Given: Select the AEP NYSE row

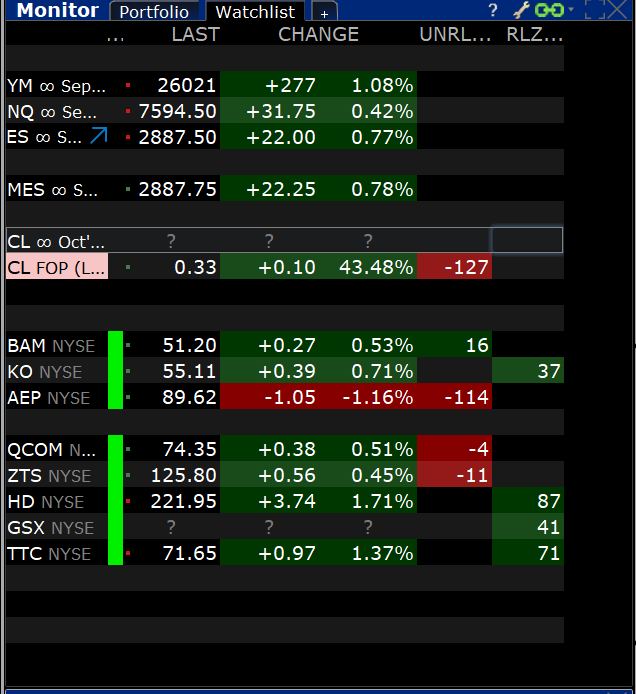Looking at the screenshot, I should click(285, 397).
